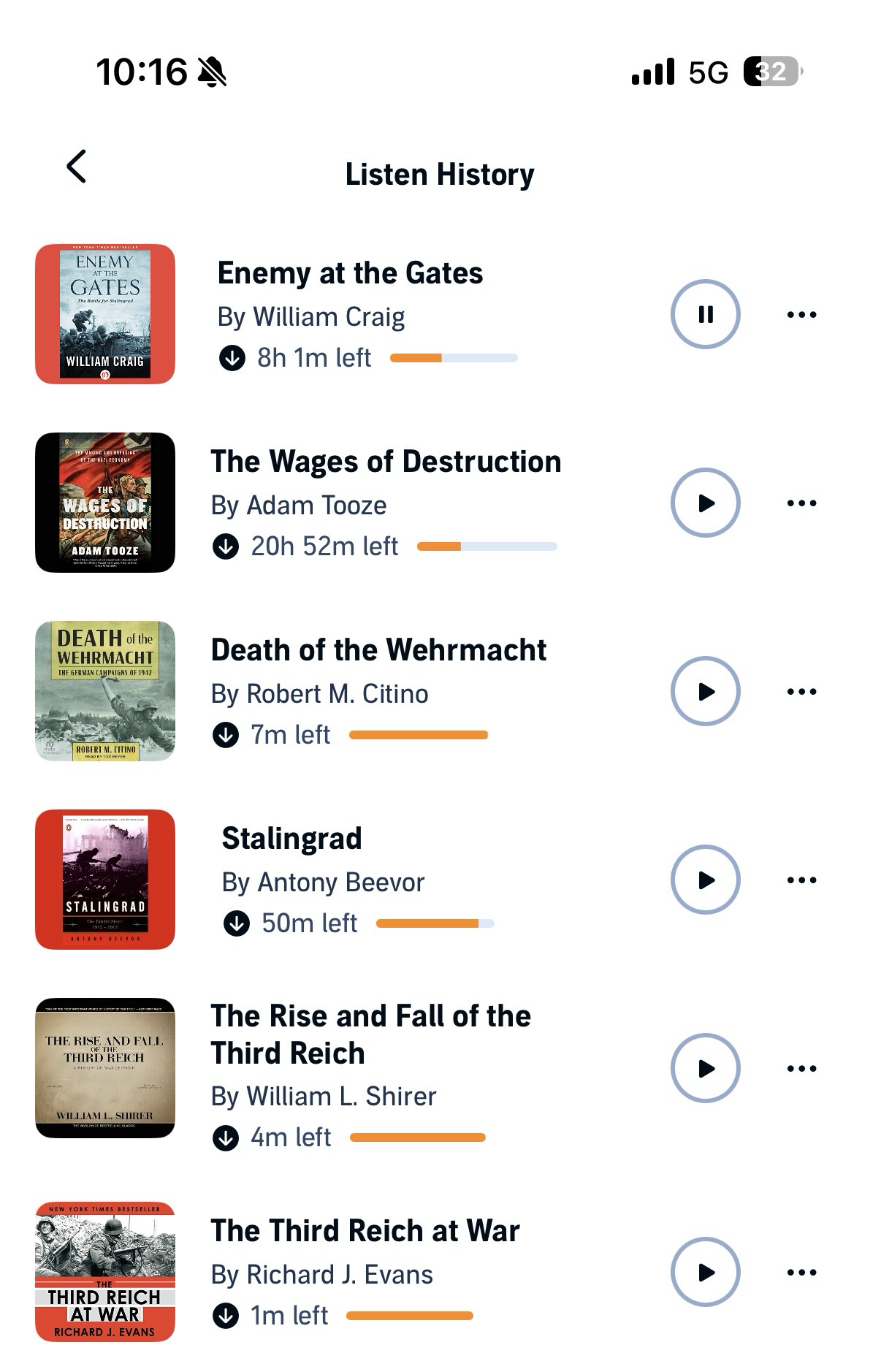This screenshot has height=1372, width=881.
Task: Play The Third Reich at War
Action: [x=705, y=1272]
